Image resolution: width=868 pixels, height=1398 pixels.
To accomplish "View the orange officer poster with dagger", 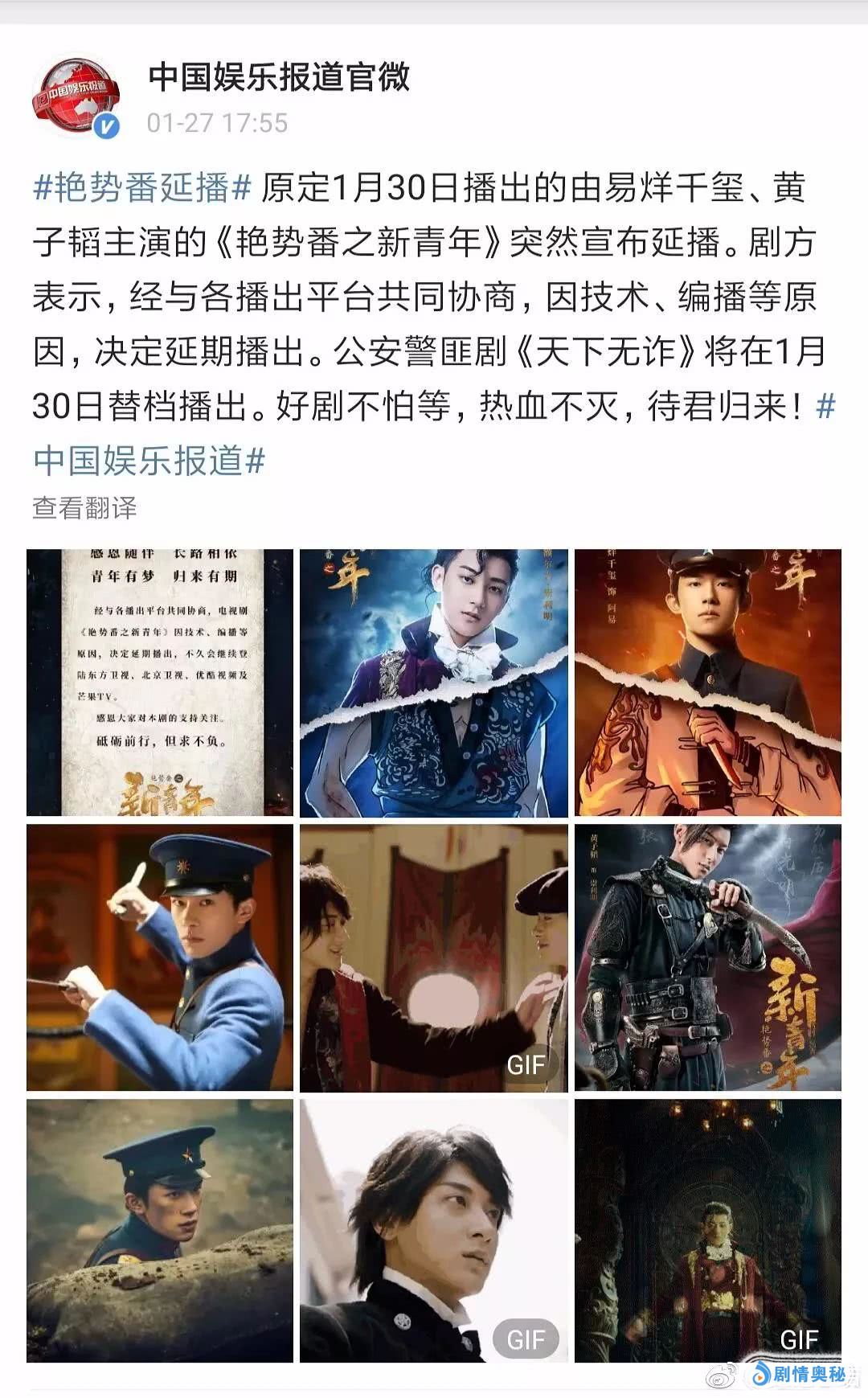I will pos(707,683).
